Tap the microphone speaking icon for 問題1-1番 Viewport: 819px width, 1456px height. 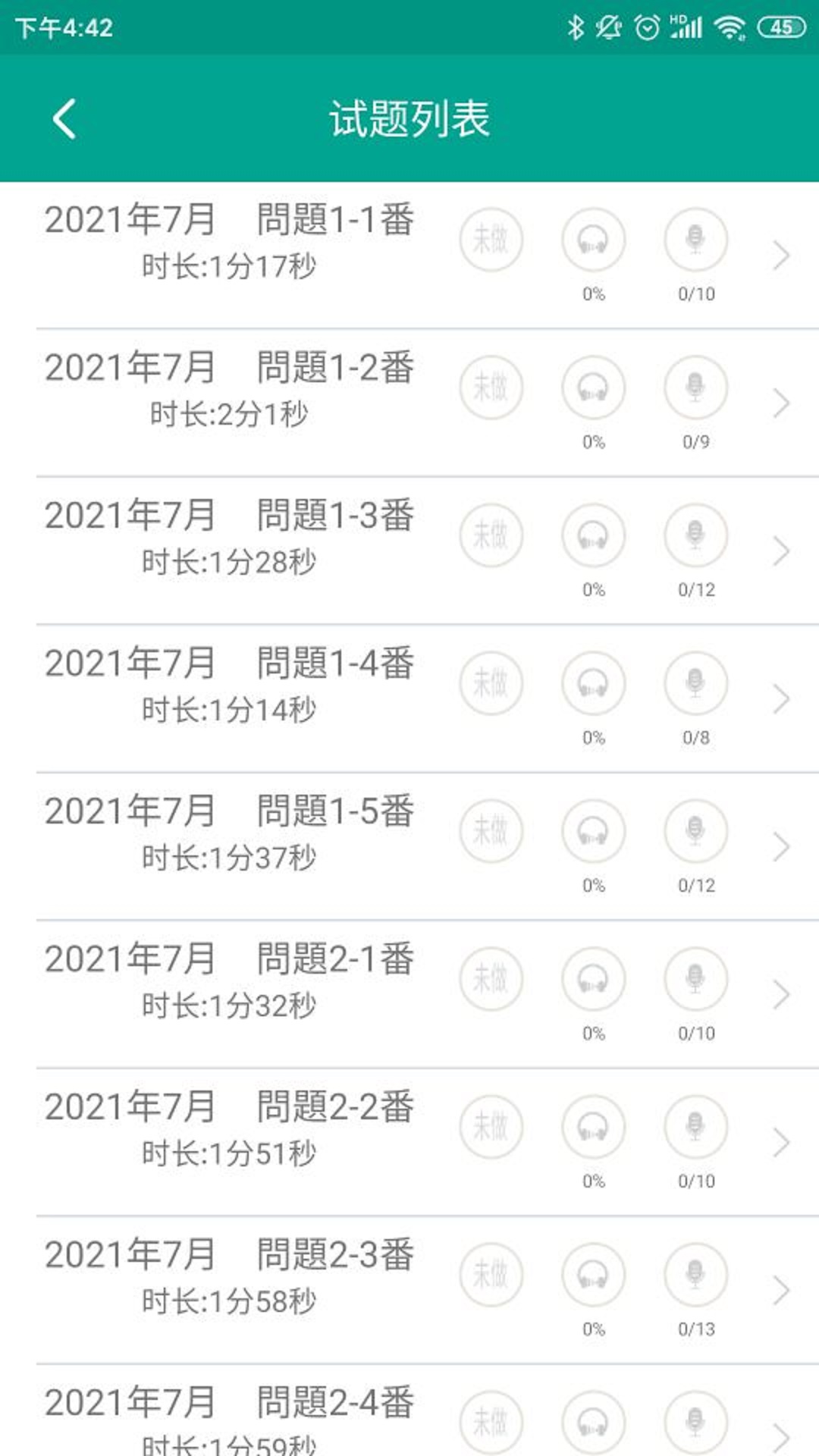(x=695, y=240)
